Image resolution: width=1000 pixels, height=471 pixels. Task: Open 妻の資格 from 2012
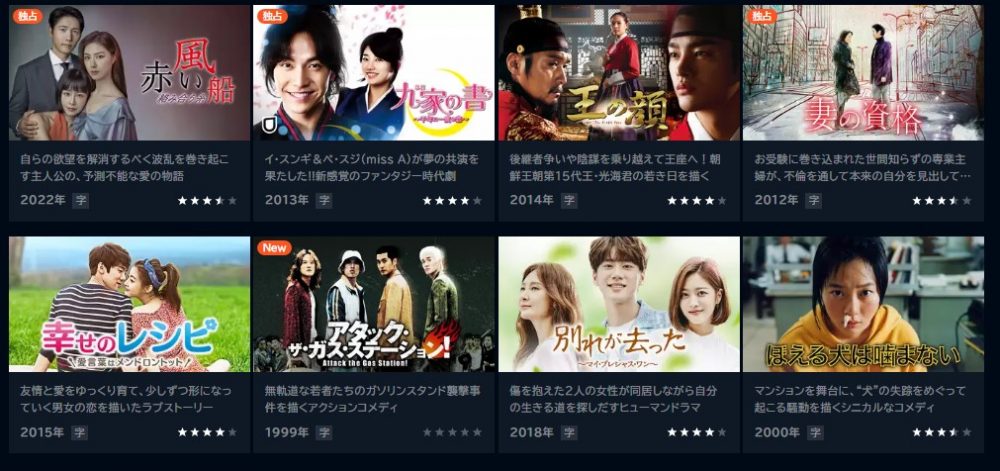862,73
